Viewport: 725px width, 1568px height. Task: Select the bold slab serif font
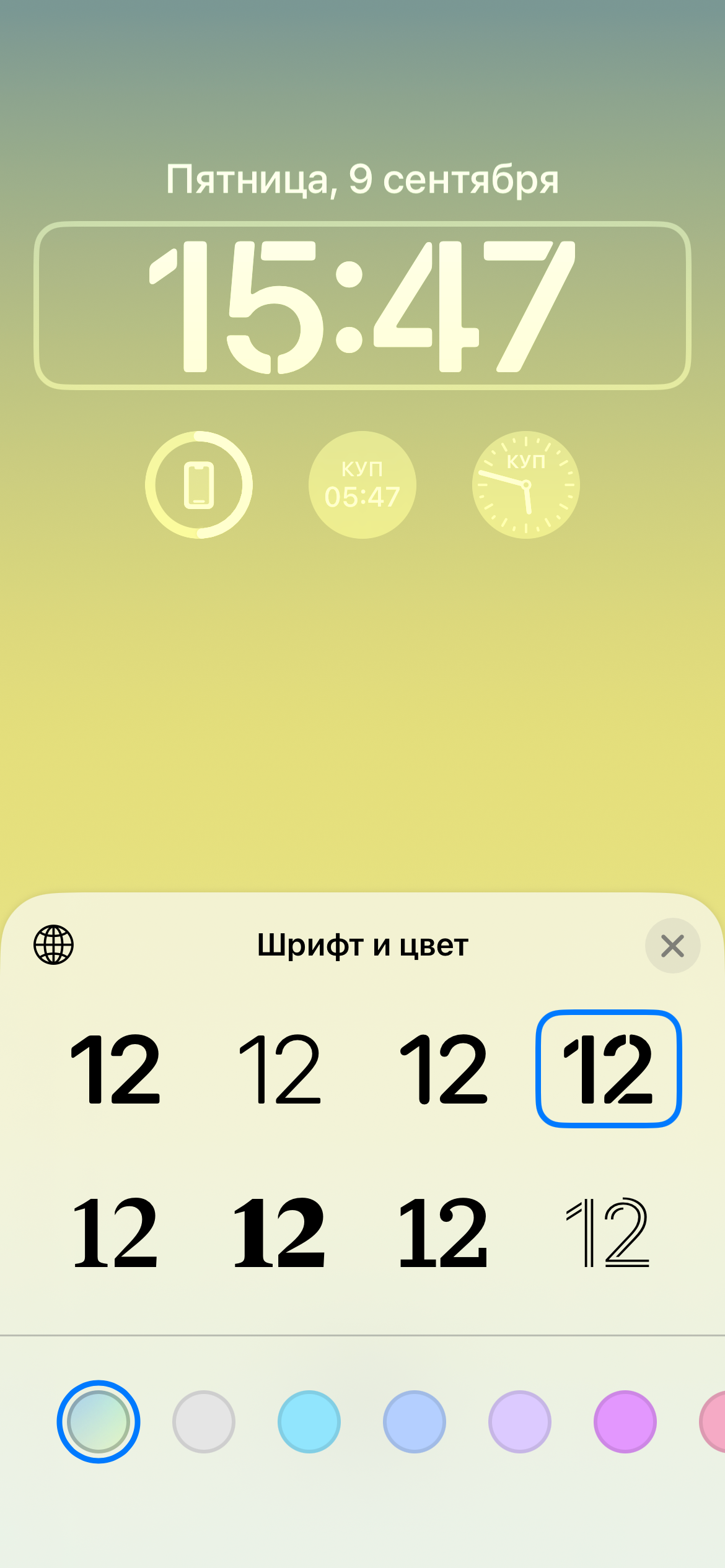pos(444,1232)
